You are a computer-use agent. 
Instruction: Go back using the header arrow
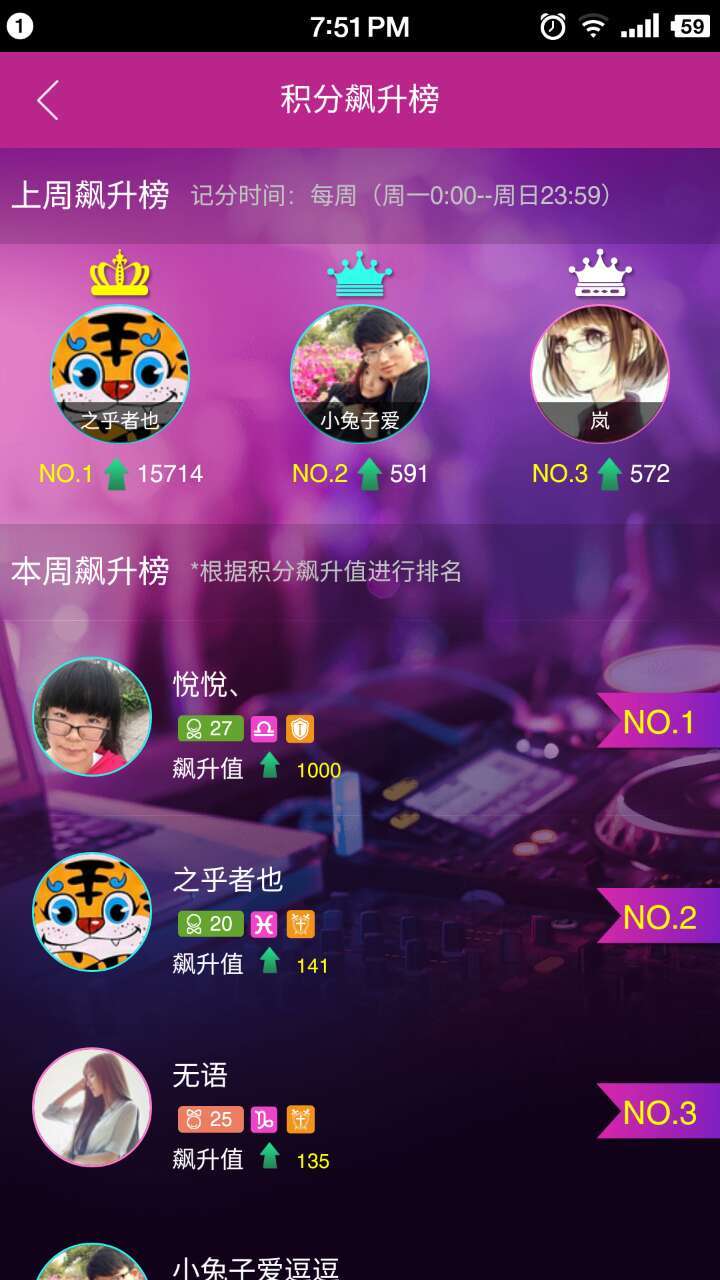48,100
